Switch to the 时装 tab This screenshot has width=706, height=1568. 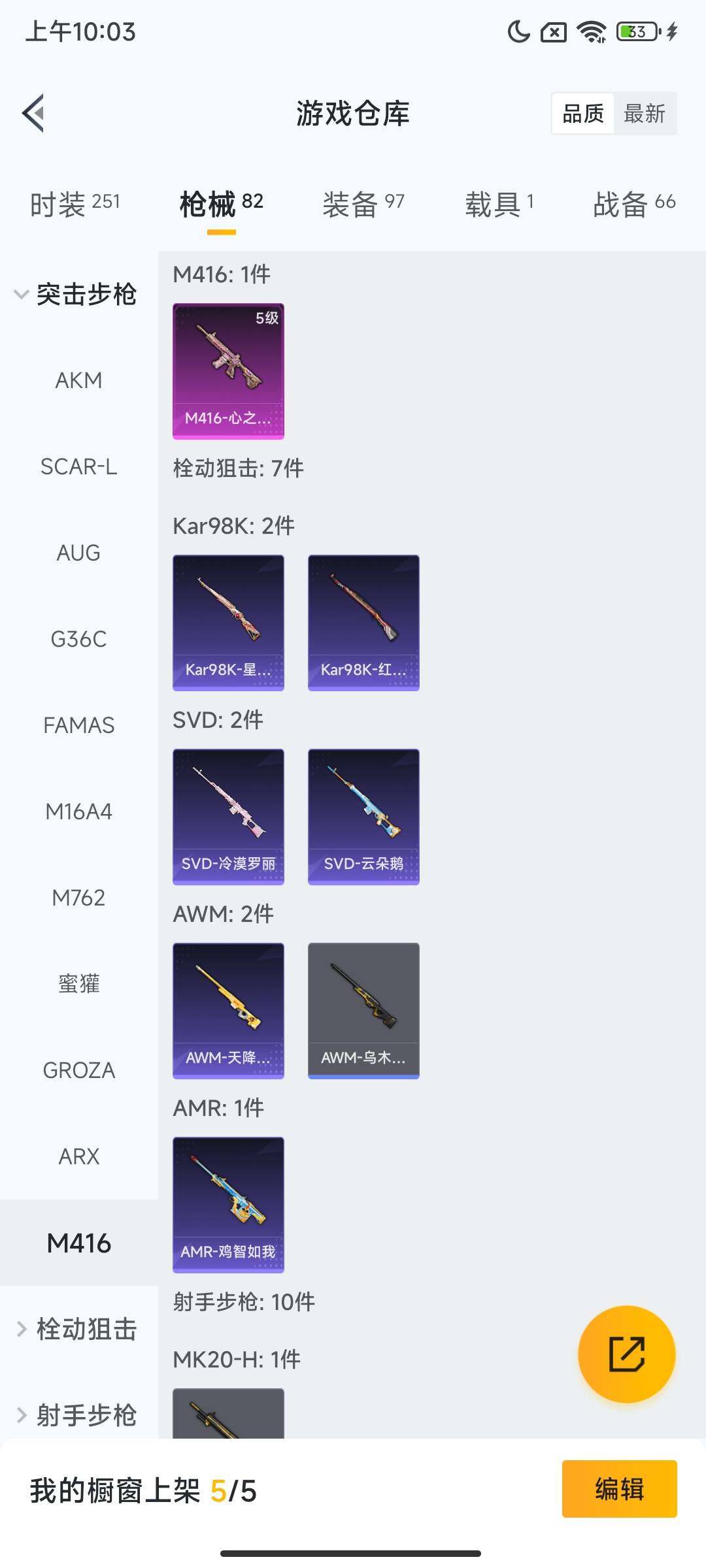75,204
